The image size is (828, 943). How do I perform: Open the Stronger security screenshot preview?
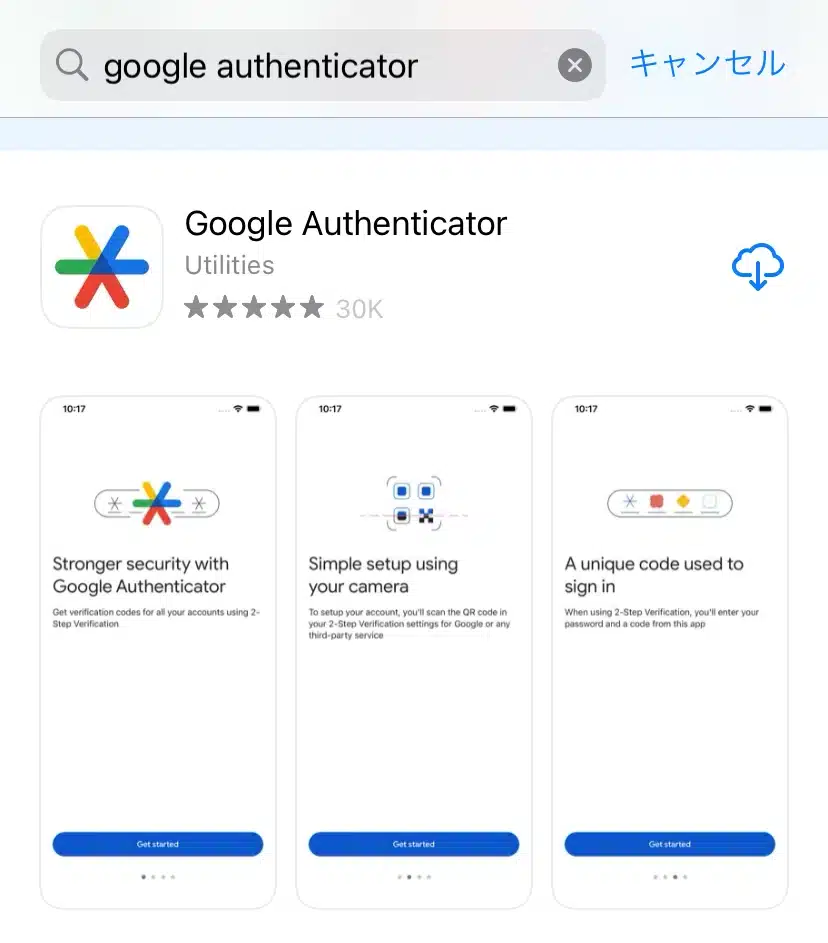point(157,652)
